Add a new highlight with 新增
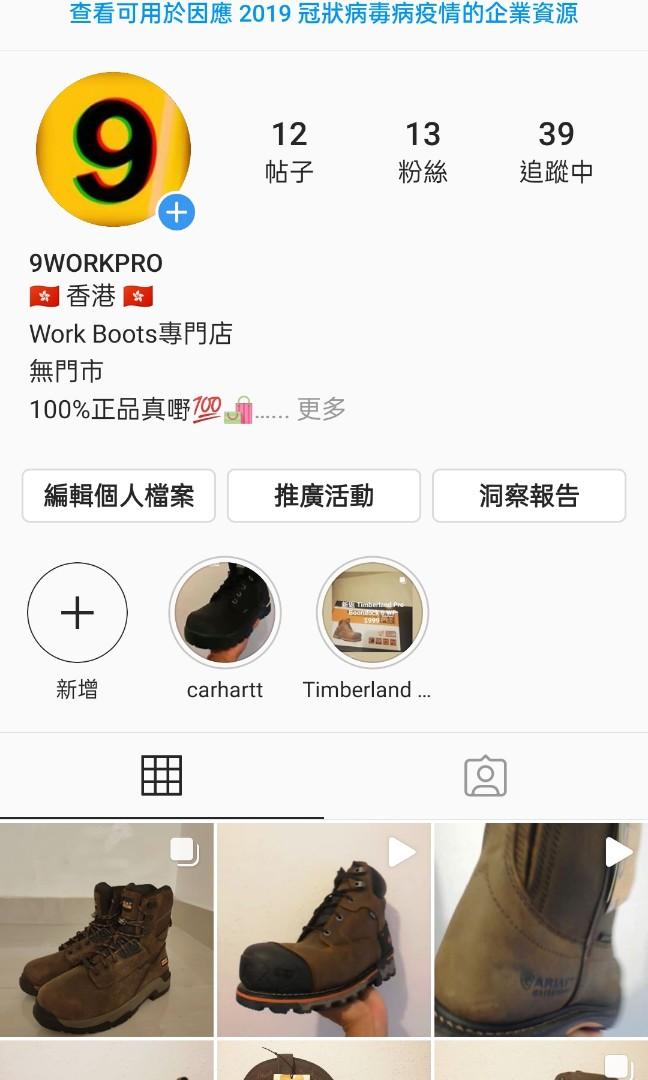This screenshot has height=1080, width=648. point(77,613)
